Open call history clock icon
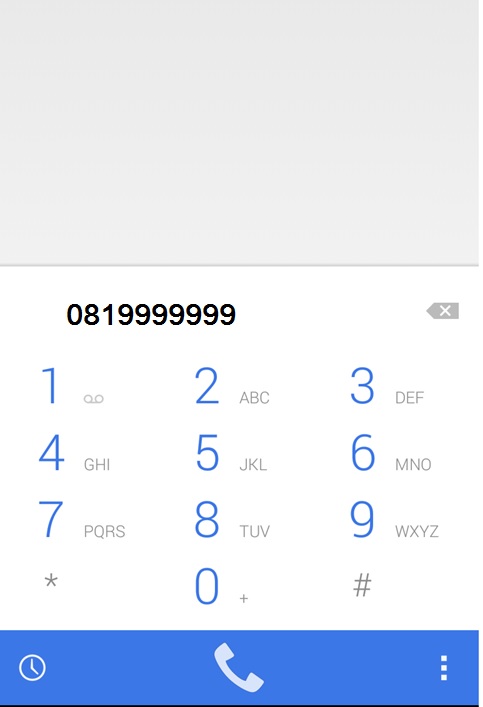Image resolution: width=483 pixels, height=707 pixels. [x=32, y=668]
